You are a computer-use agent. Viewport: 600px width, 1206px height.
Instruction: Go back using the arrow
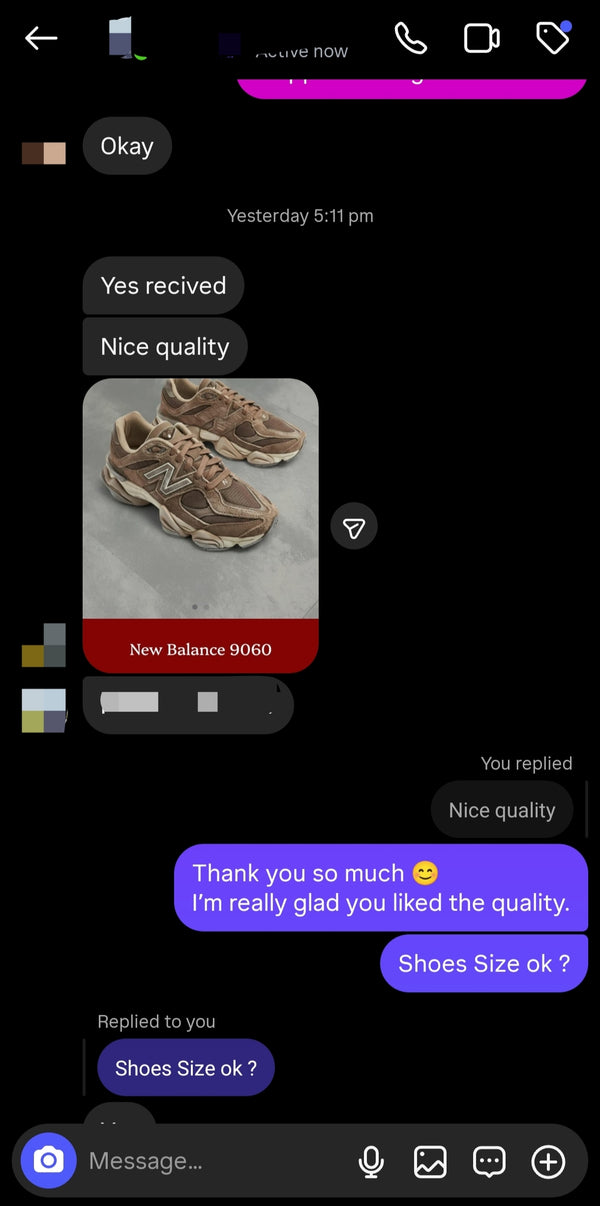(41, 39)
